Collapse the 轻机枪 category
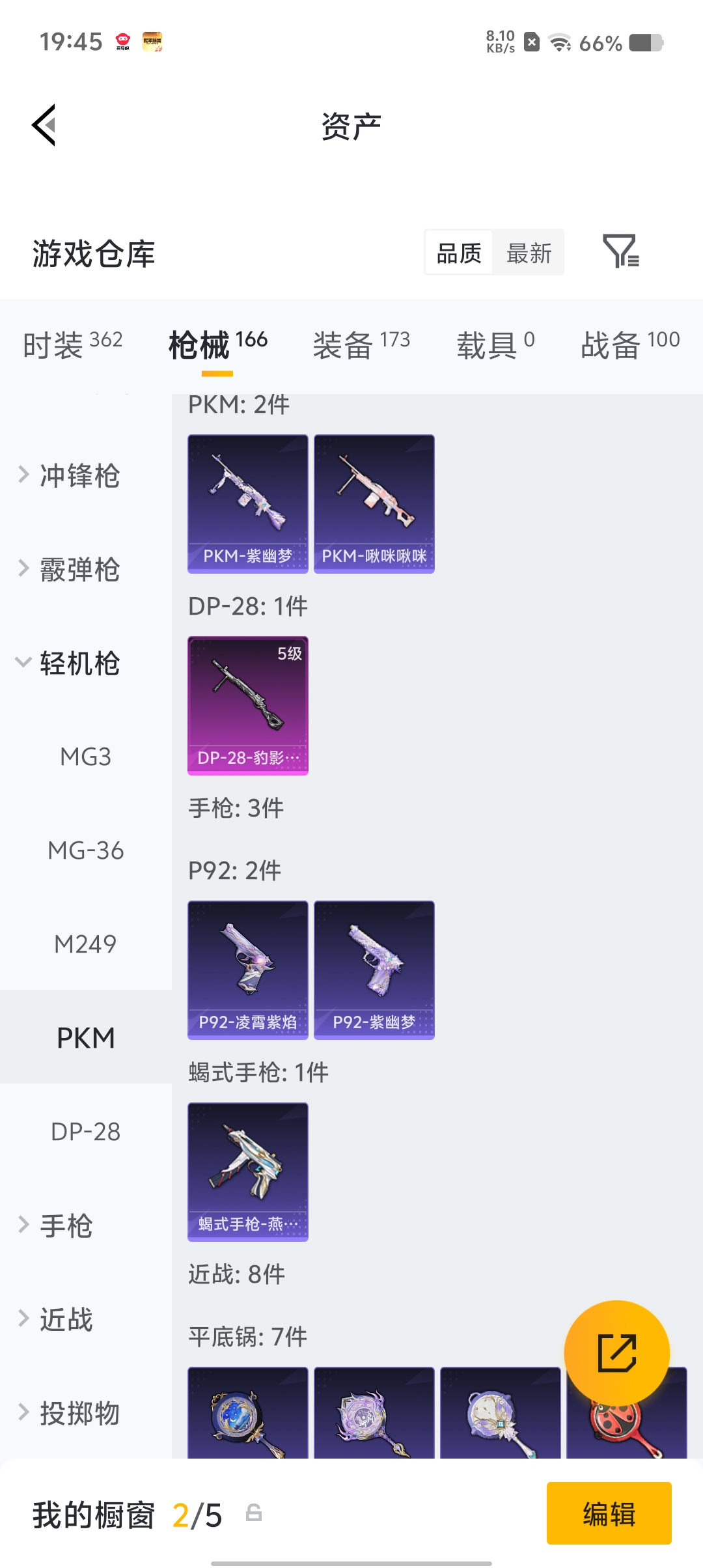 click(x=78, y=664)
